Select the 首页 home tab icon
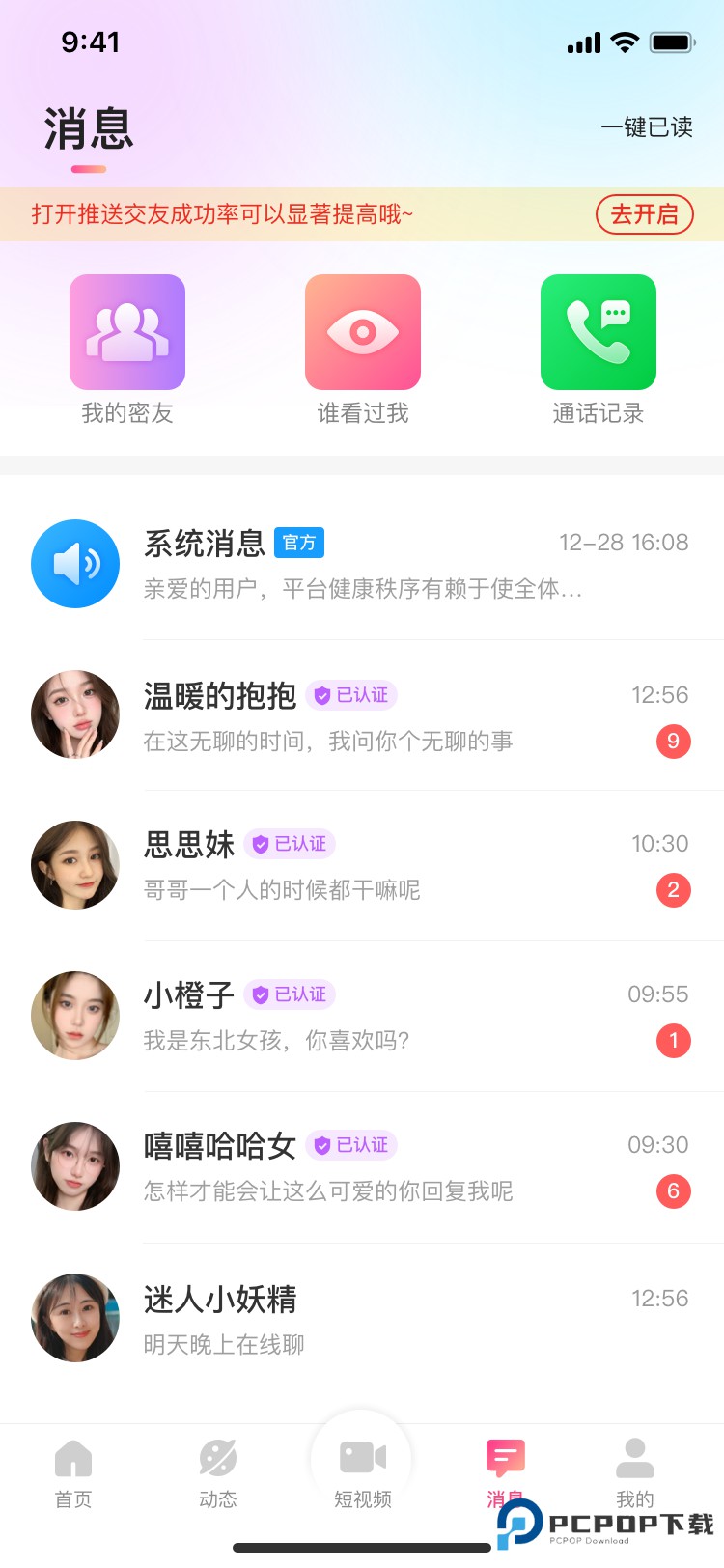Screen dimensions: 724x1568 pyautogui.click(x=73, y=1461)
